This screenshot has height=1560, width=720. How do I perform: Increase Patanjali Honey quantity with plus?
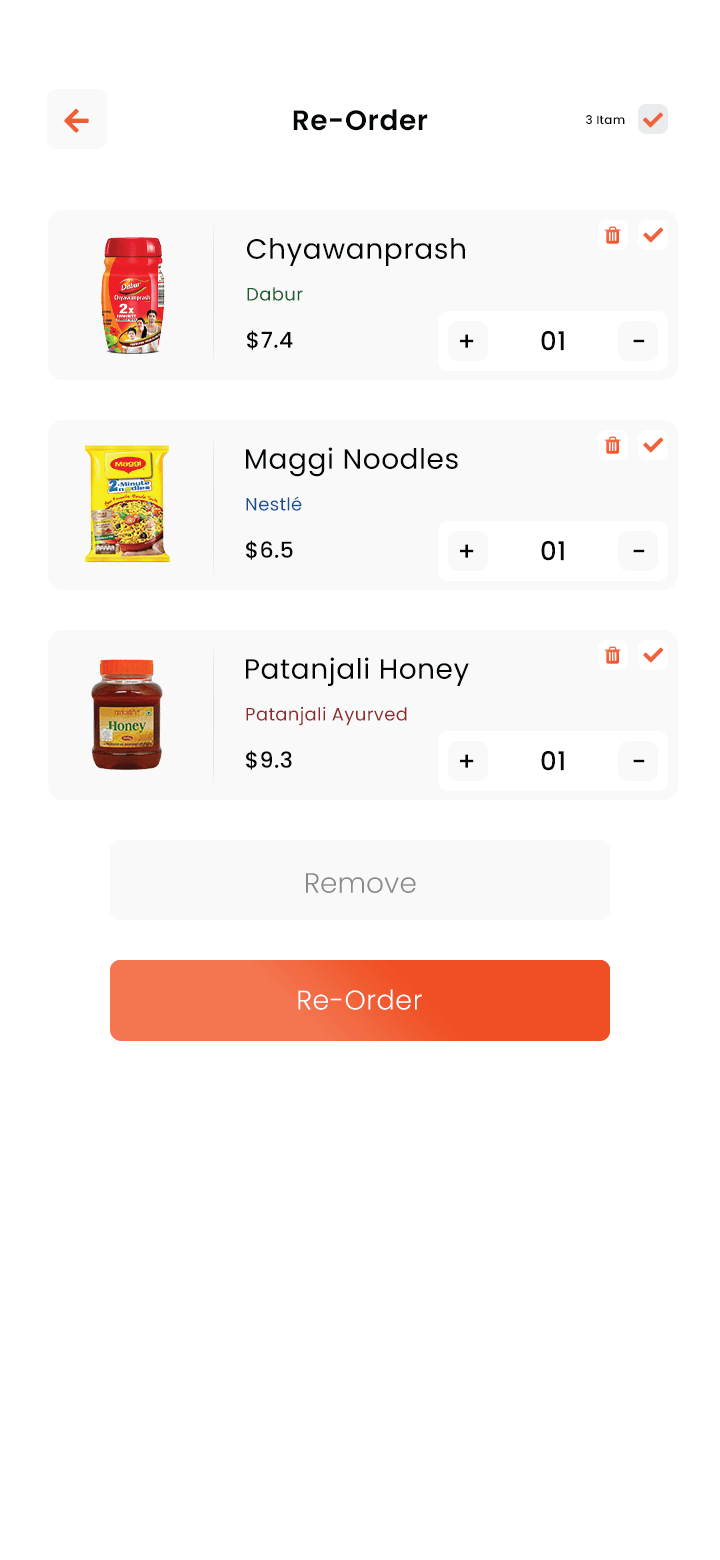click(467, 761)
